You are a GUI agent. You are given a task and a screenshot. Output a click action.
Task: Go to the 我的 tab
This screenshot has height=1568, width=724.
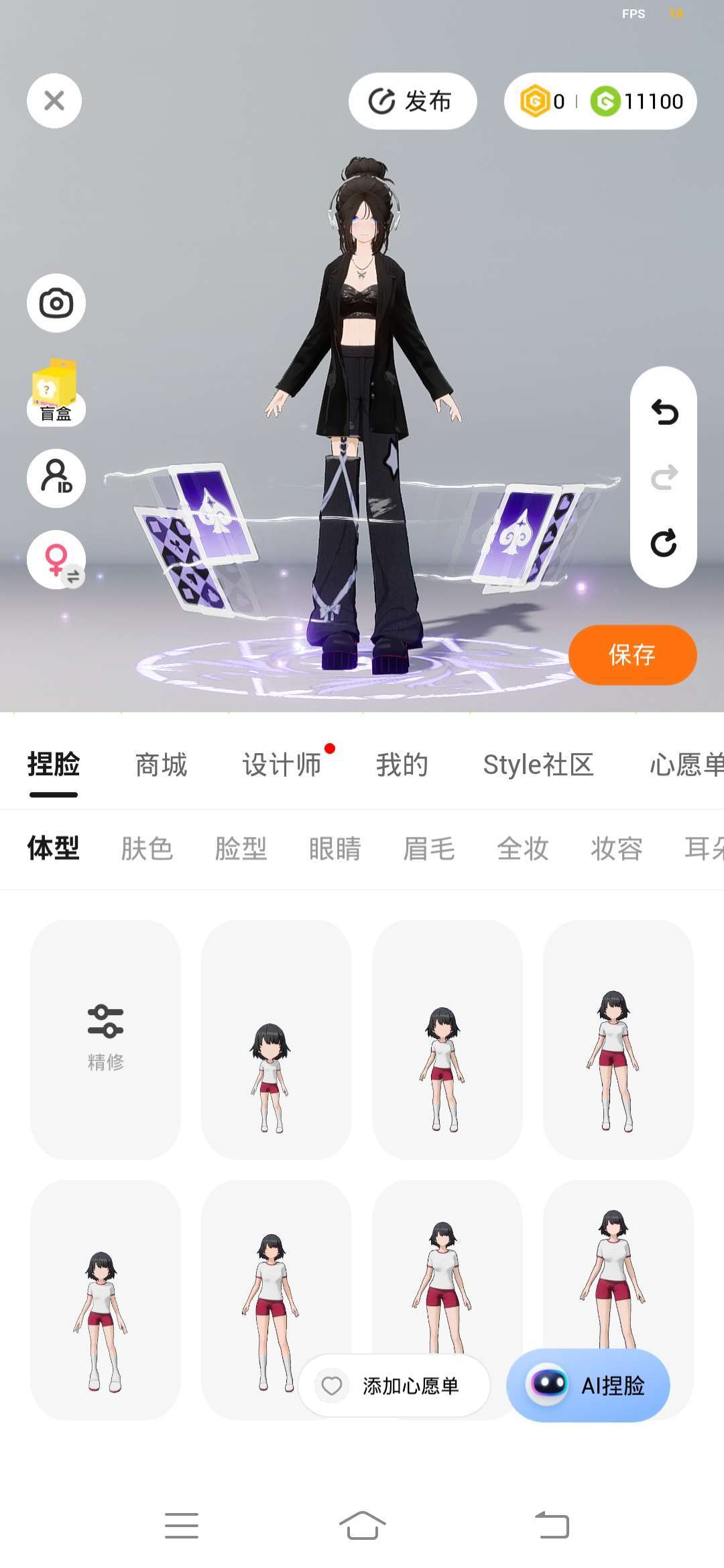click(402, 765)
